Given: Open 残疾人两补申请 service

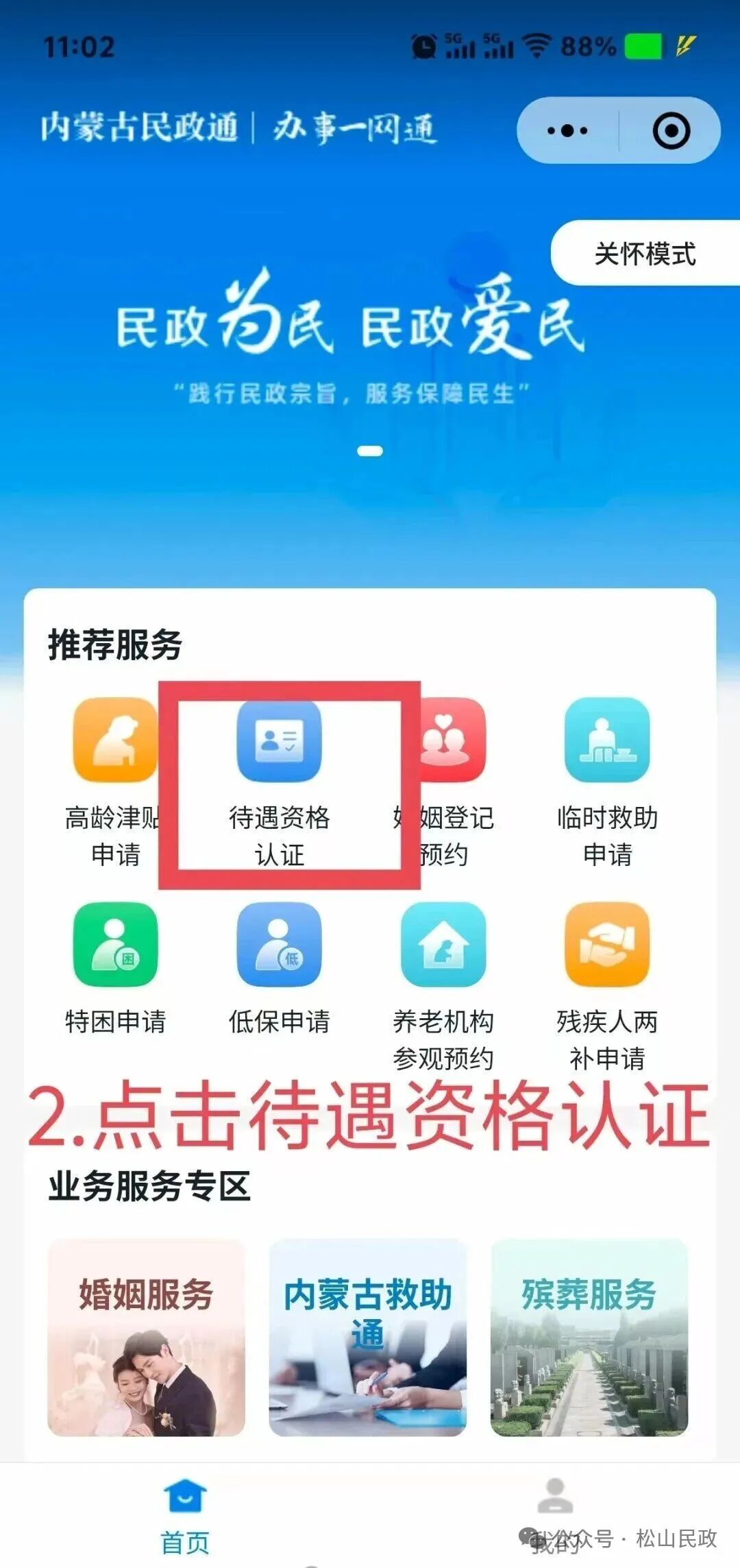Looking at the screenshot, I should pos(607,946).
